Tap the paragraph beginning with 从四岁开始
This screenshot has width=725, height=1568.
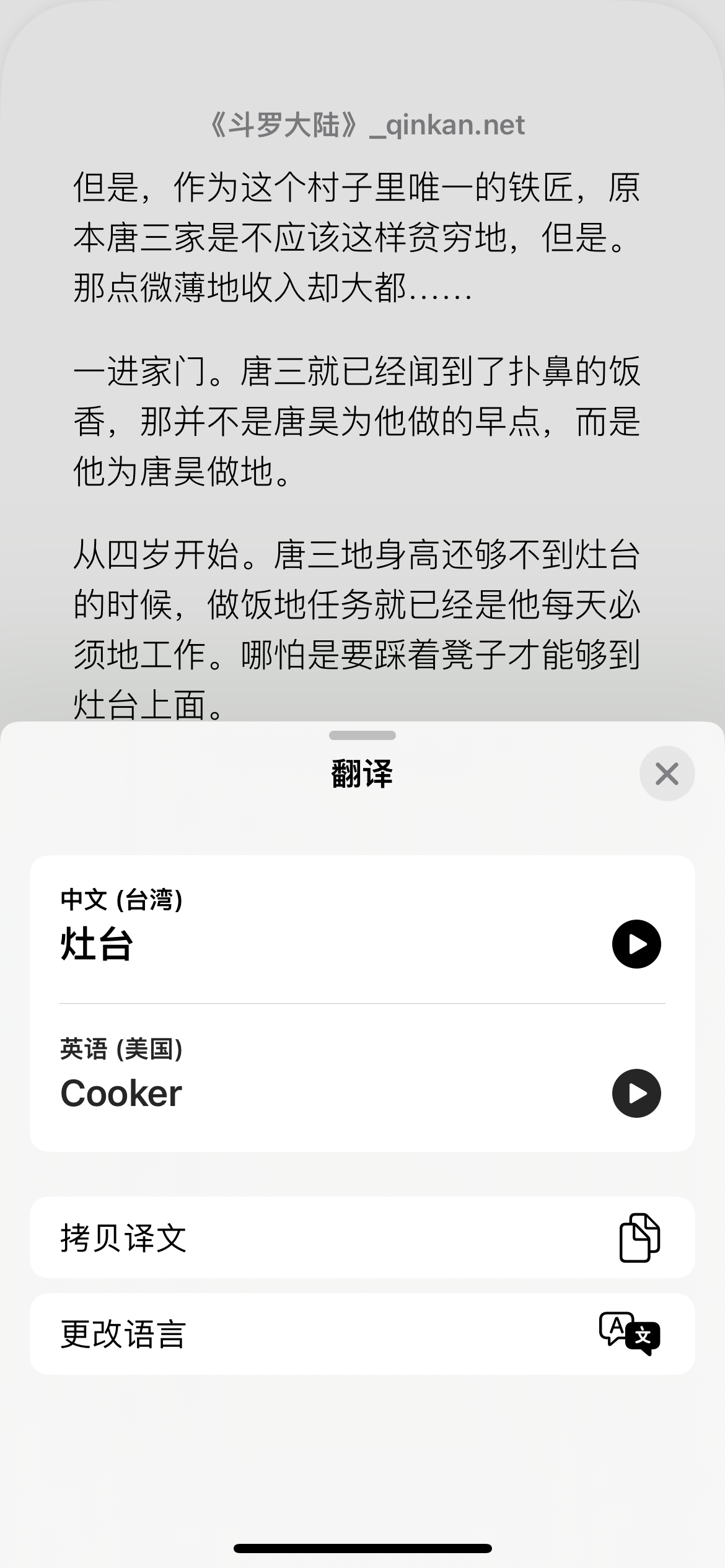coord(359,625)
